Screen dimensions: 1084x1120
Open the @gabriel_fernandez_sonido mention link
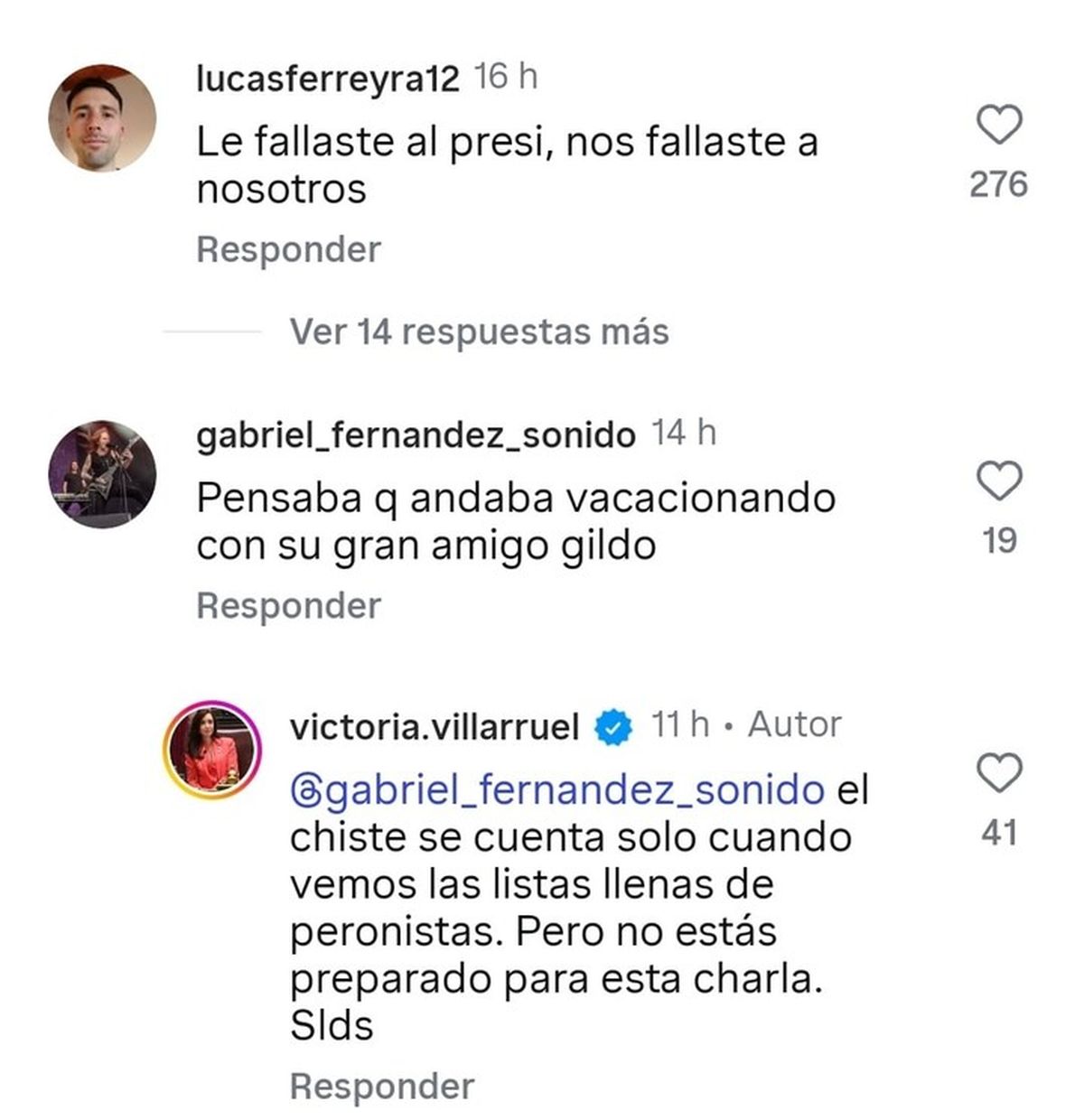pos(557,789)
